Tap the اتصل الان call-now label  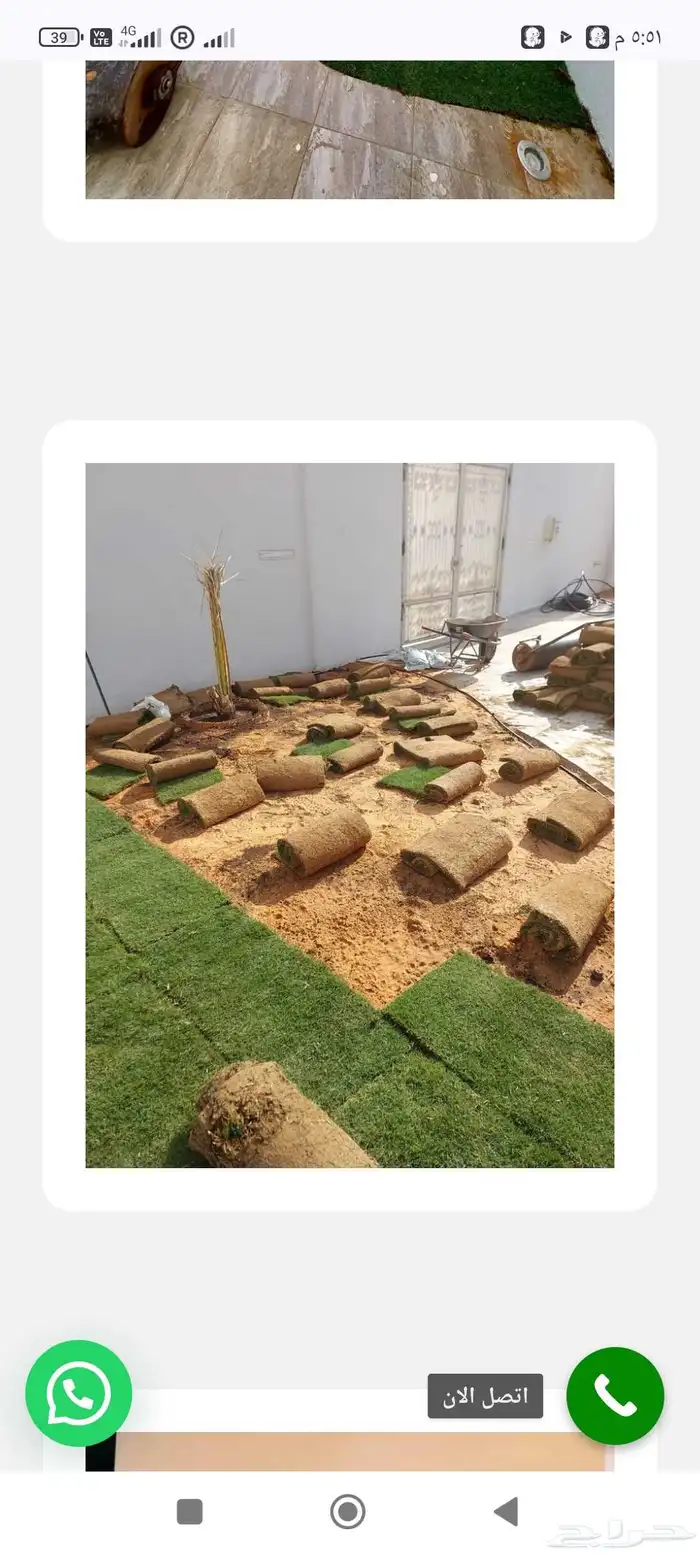coord(485,1395)
